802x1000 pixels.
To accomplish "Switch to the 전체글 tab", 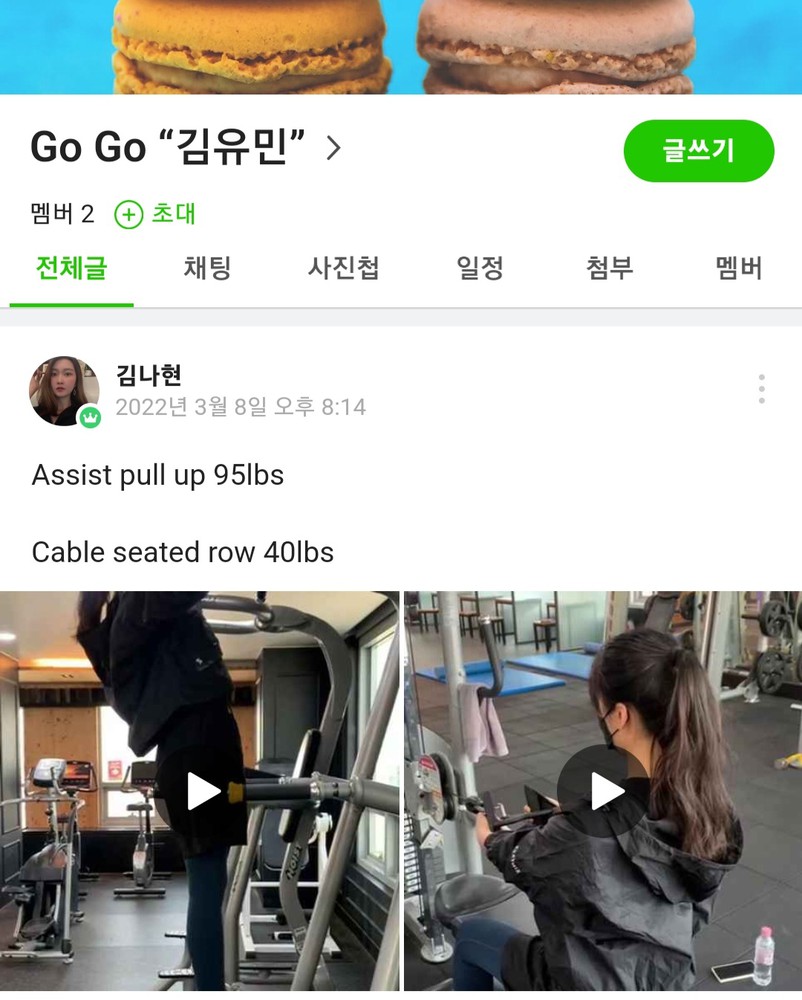I will tap(71, 268).
